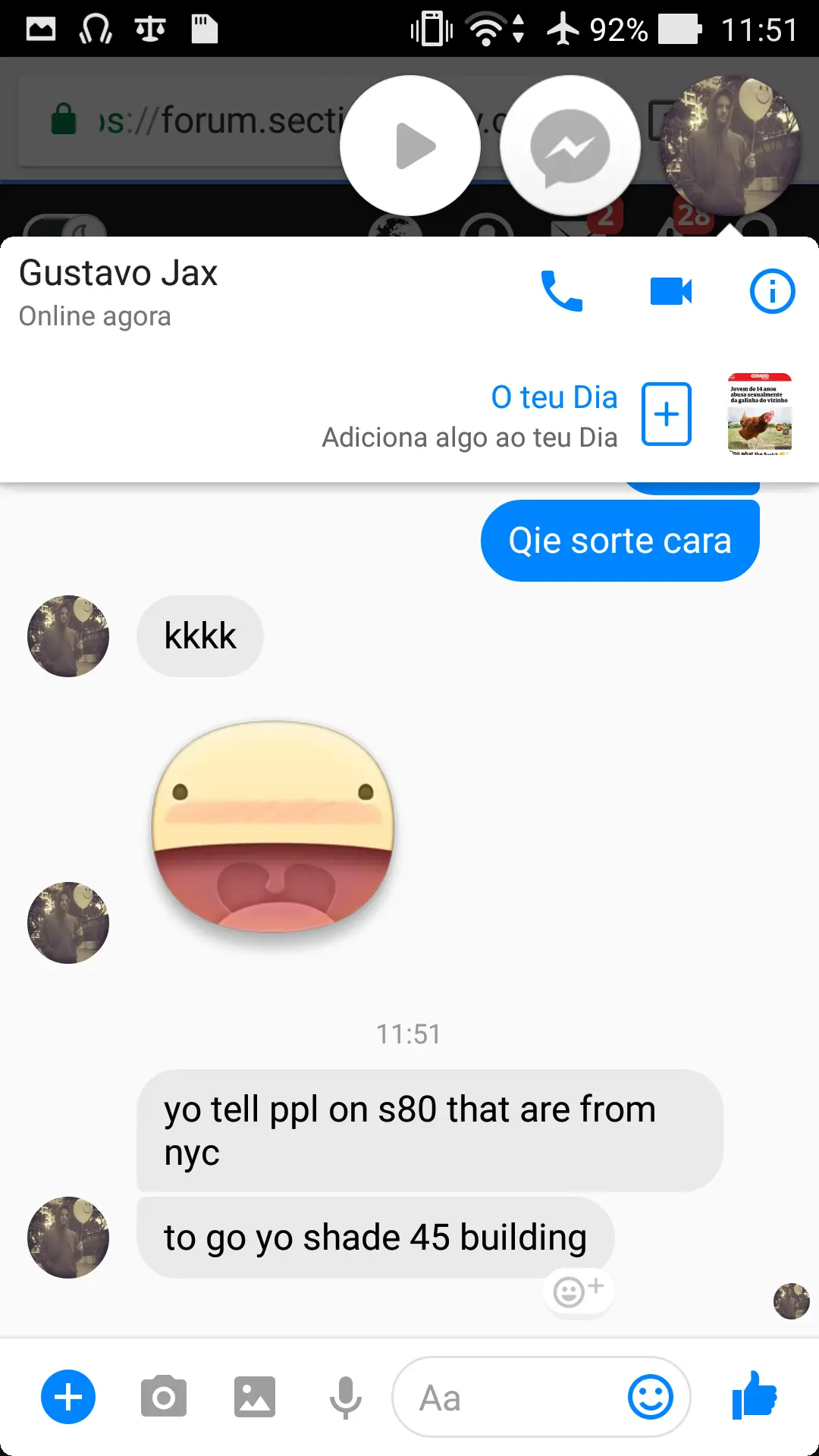This screenshot has width=819, height=1456.
Task: Add a reaction to shade 45 message
Action: 578,1291
